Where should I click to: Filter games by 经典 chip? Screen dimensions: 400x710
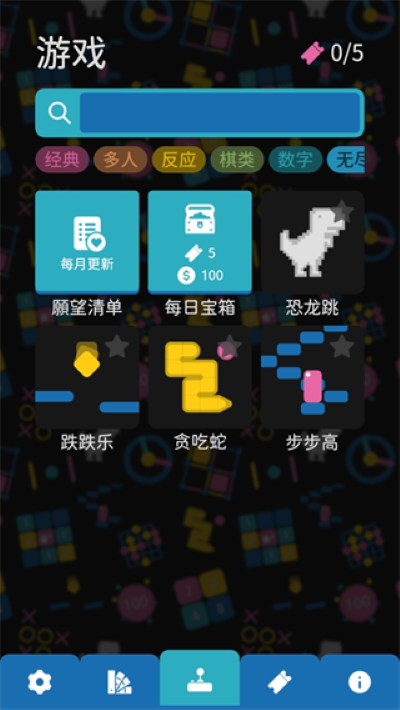[x=62, y=159]
